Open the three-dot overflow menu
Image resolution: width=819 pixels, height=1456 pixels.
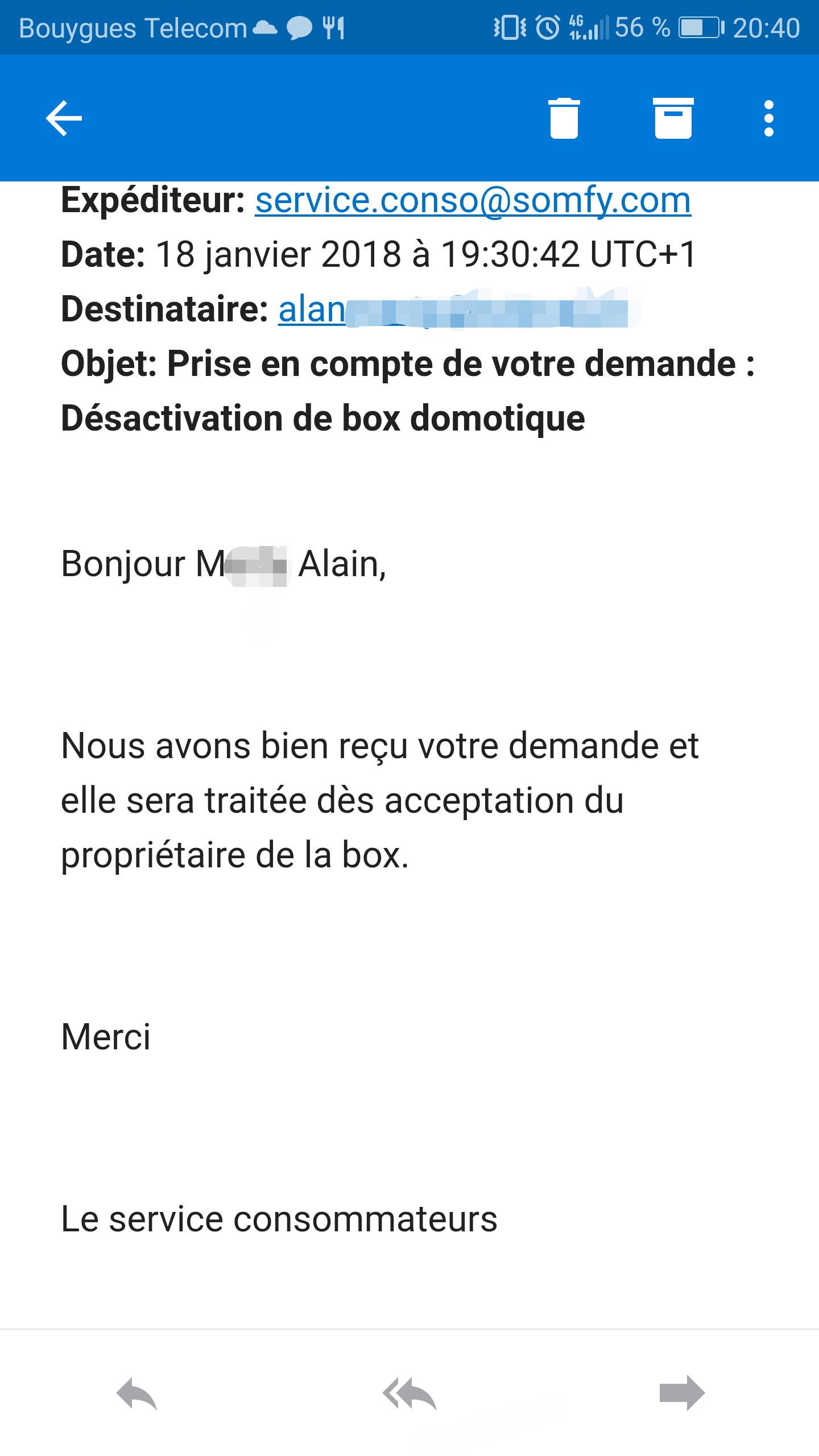click(768, 118)
